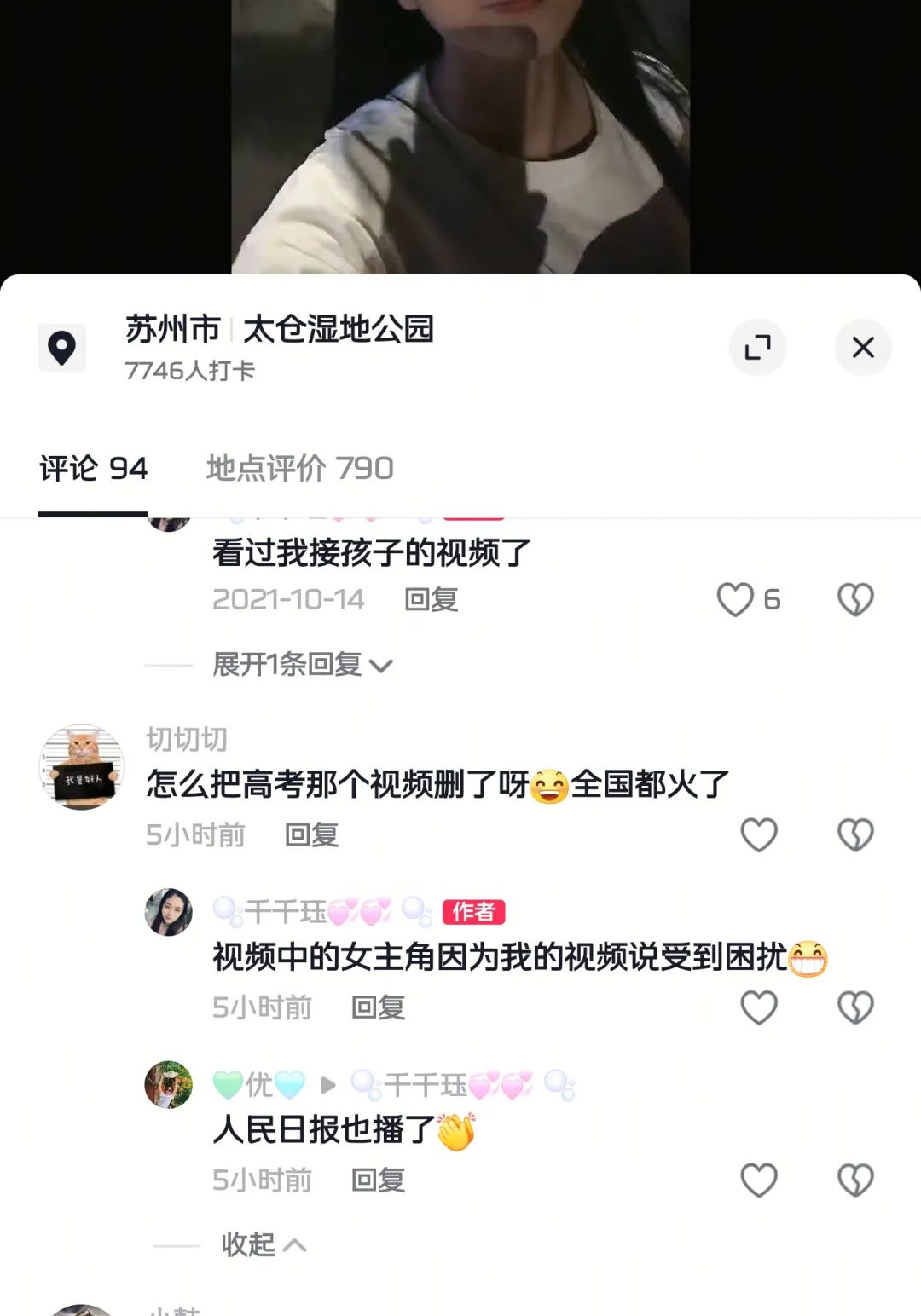Image resolution: width=921 pixels, height=1316 pixels.
Task: Reply to the 2021-10-14 comment
Action: [x=431, y=599]
